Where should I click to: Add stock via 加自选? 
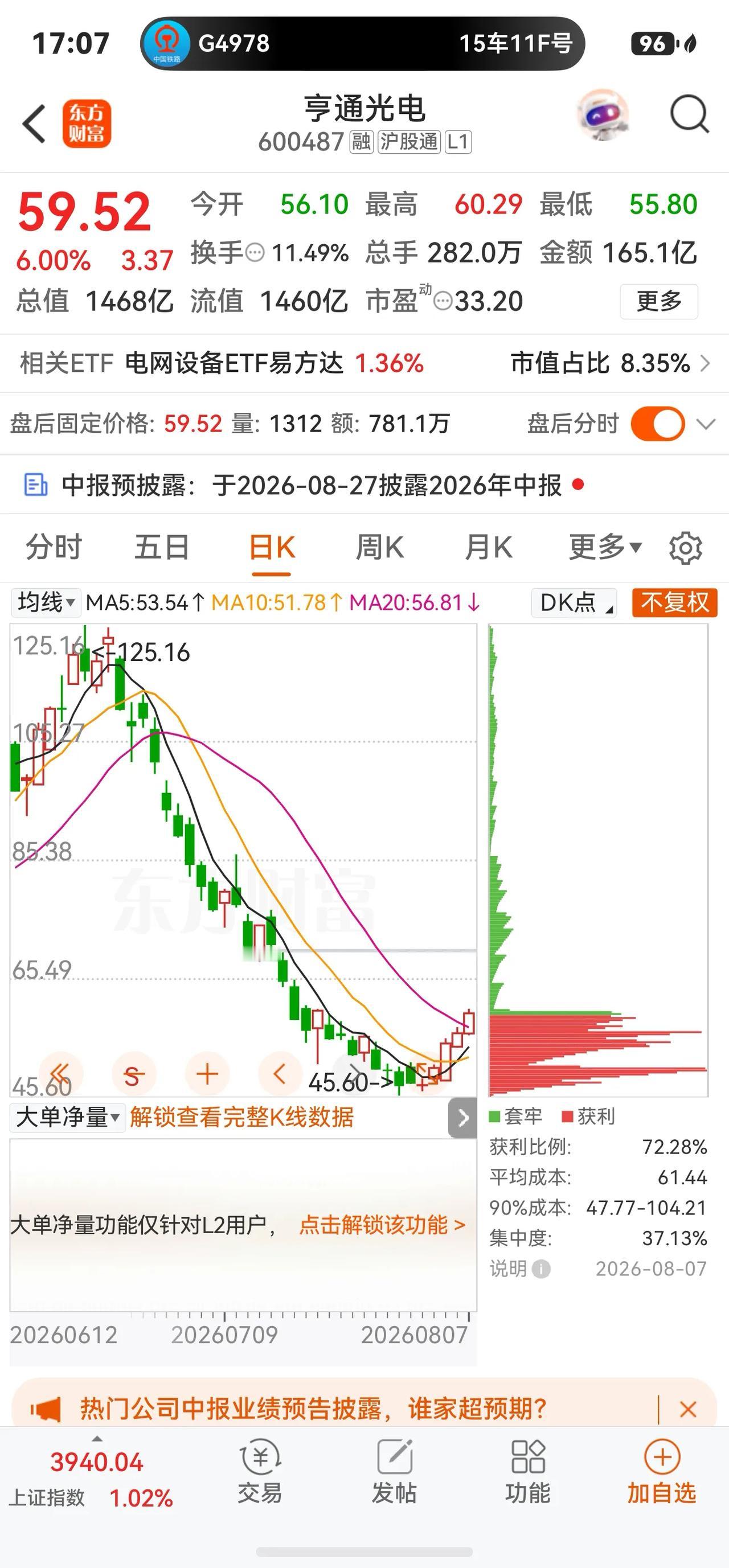[x=662, y=1471]
